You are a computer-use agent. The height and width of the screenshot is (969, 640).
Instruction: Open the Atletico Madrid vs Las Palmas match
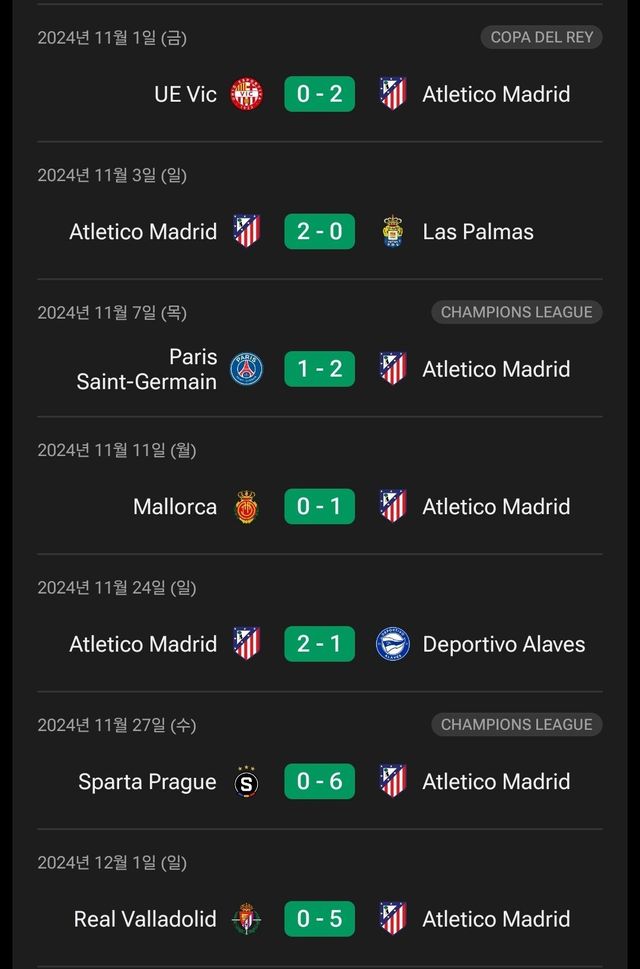coord(319,232)
